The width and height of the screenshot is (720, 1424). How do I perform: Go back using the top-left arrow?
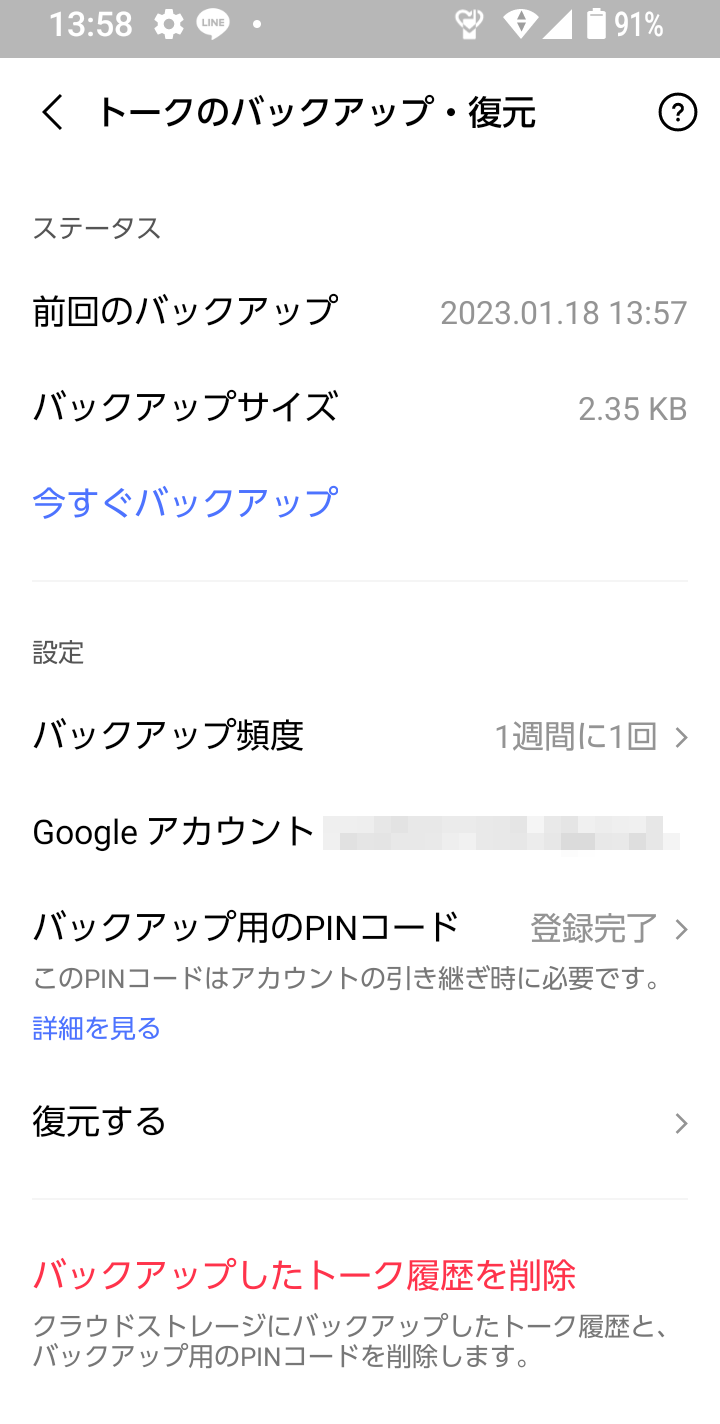53,113
